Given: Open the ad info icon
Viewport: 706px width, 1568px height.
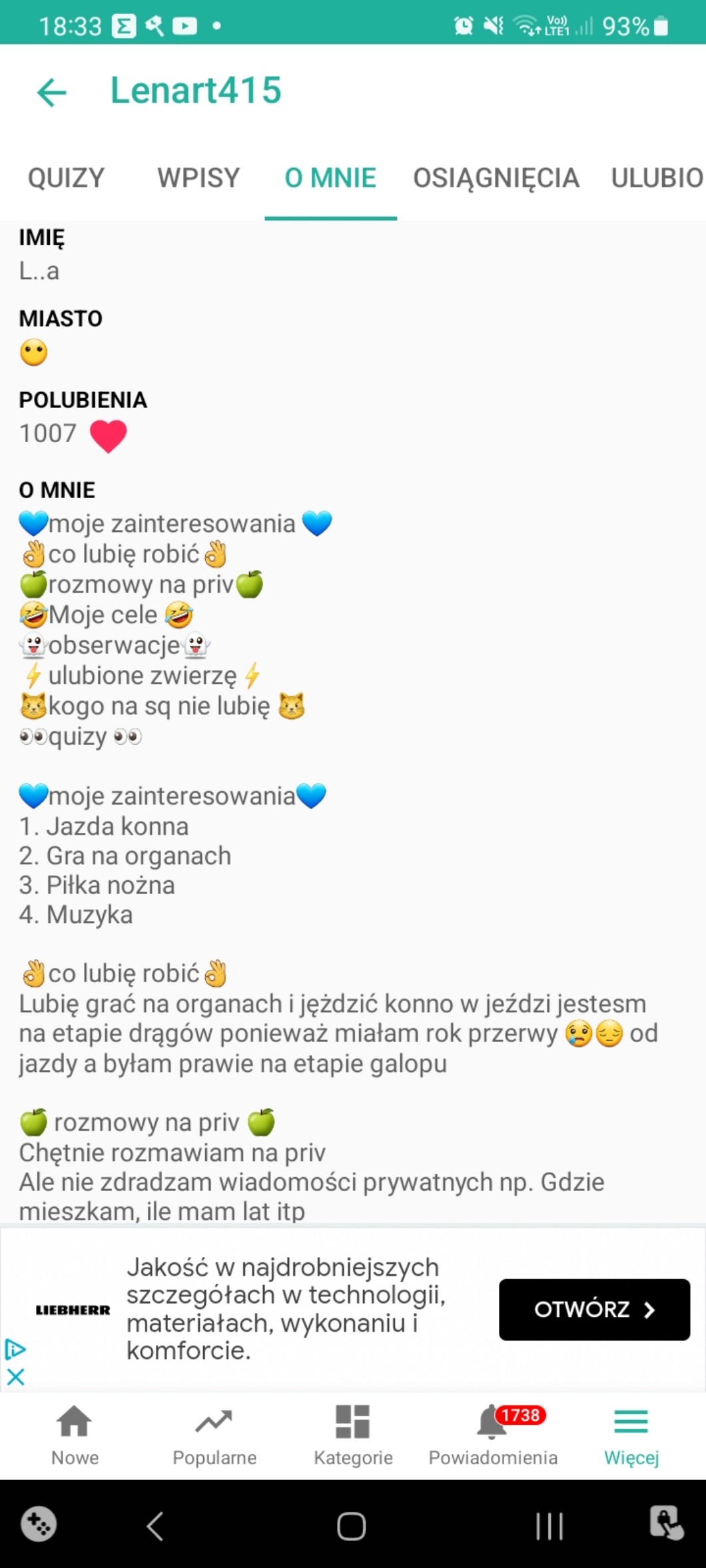Looking at the screenshot, I should 15,1349.
